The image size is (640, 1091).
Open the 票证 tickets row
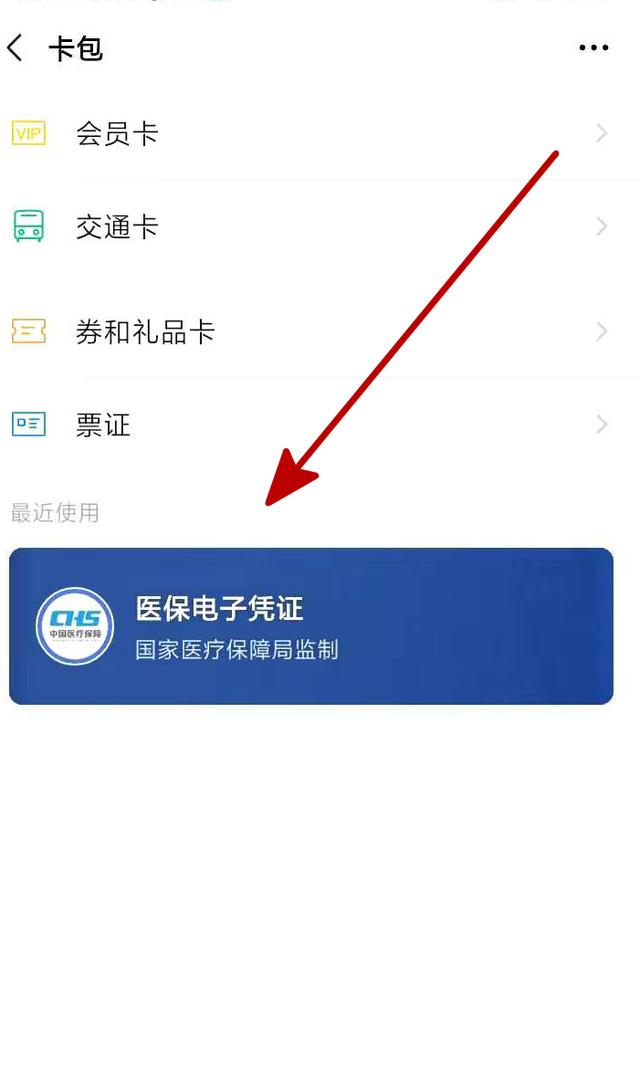(x=320, y=424)
